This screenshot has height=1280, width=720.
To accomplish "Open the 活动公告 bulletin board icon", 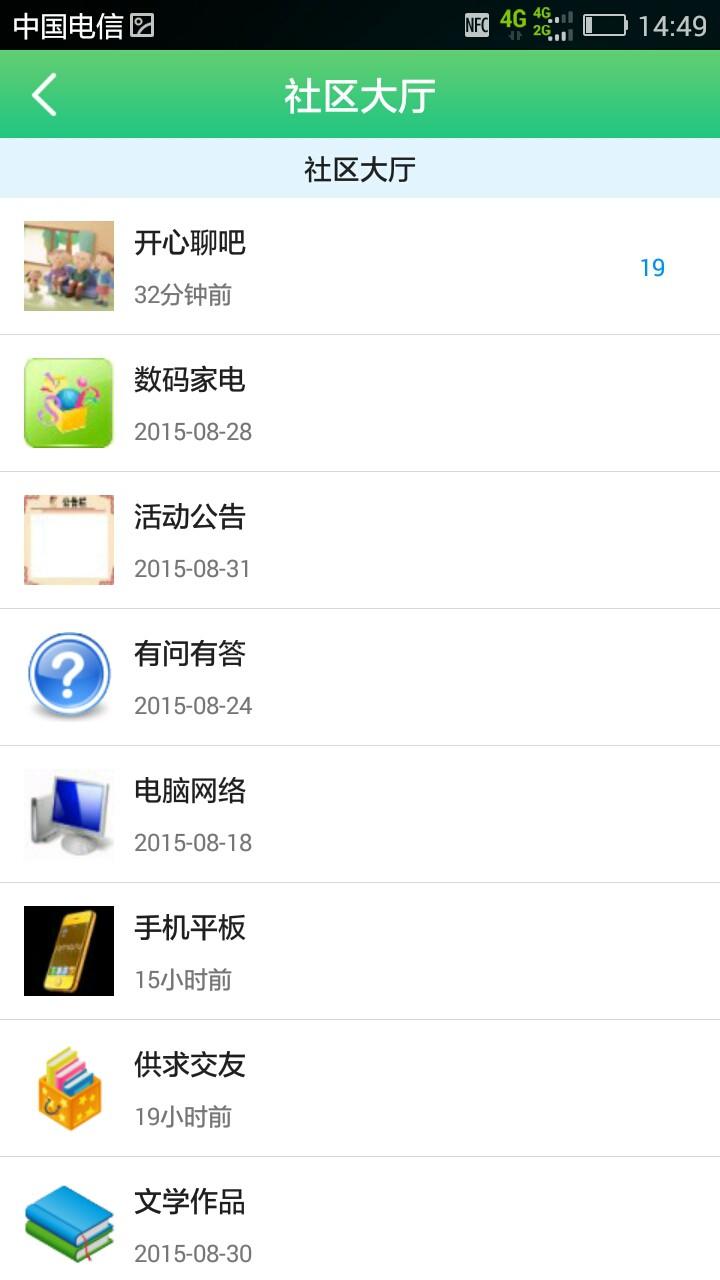I will [68, 539].
